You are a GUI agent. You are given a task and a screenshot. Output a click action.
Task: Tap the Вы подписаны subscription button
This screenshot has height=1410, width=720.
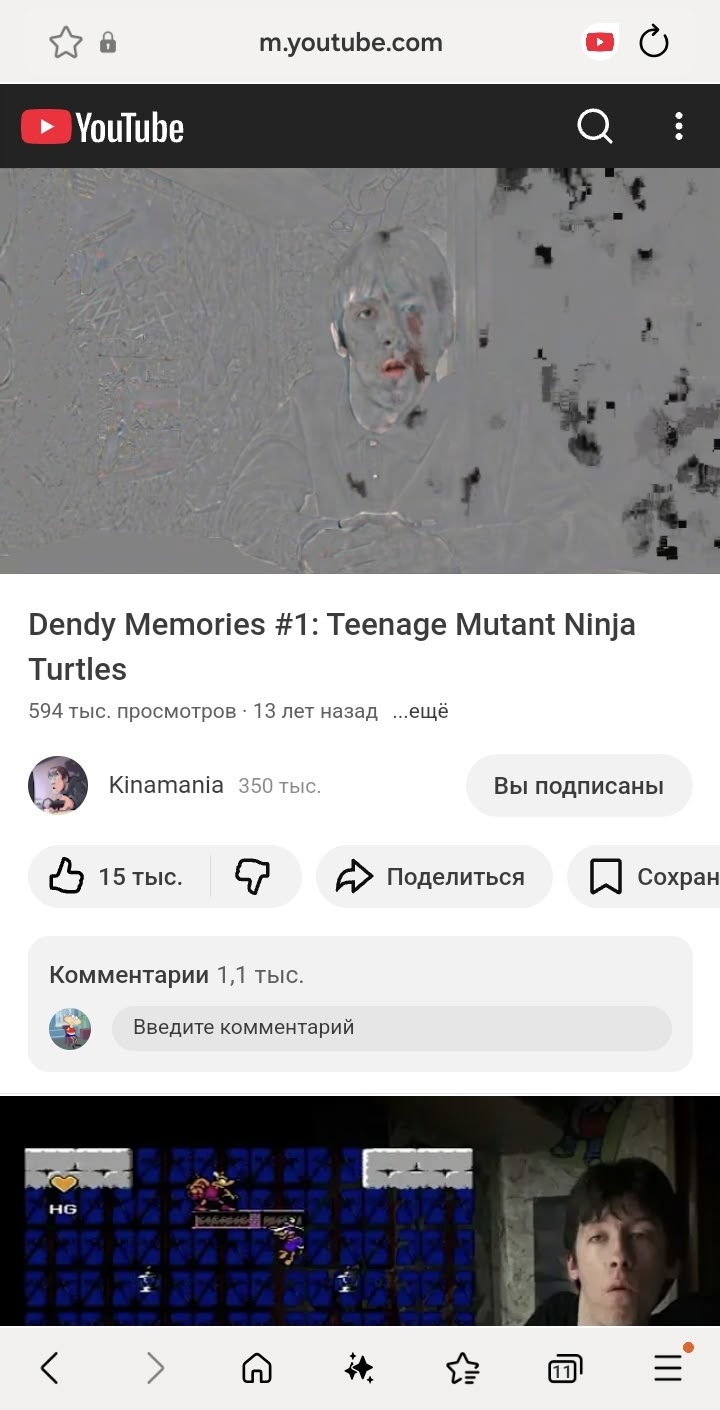(579, 786)
